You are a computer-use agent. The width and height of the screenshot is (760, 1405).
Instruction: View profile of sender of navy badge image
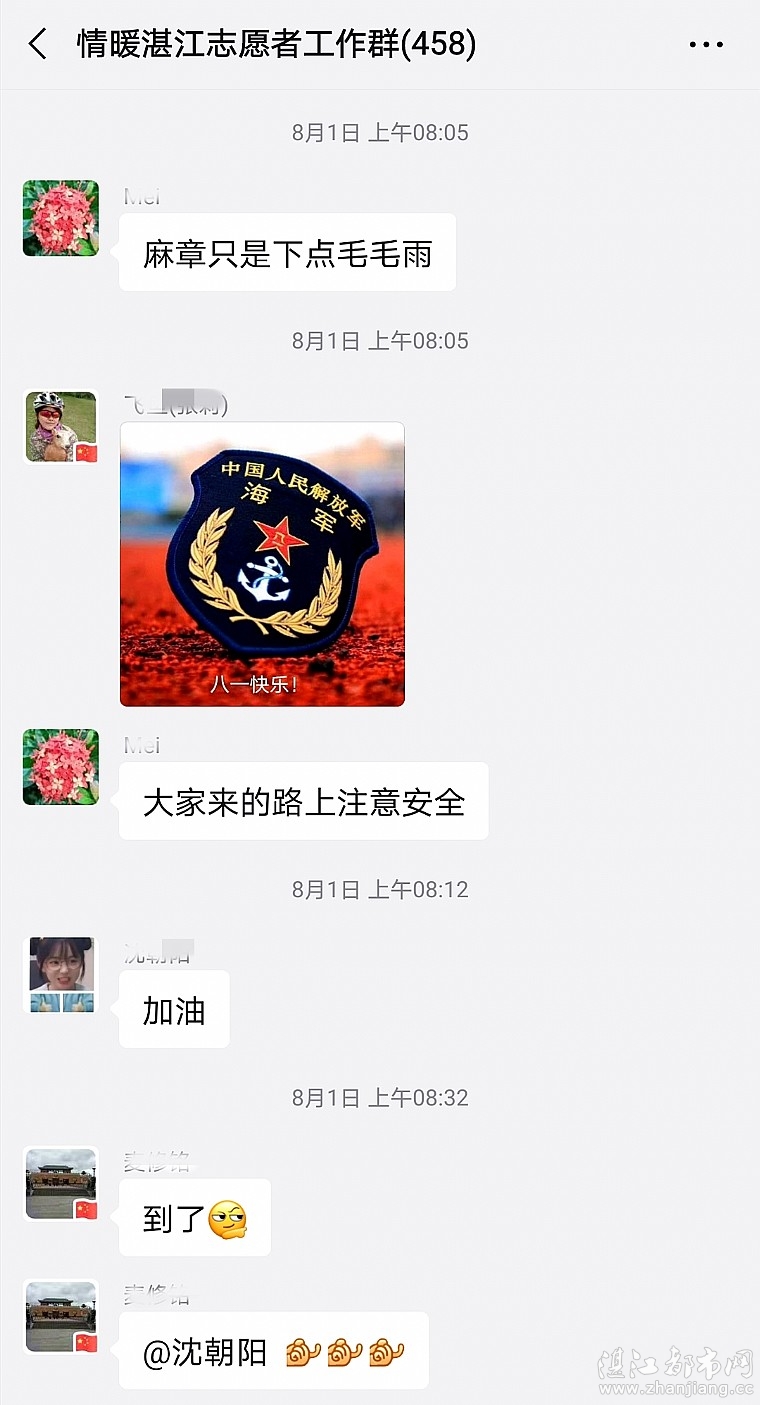coord(61,427)
